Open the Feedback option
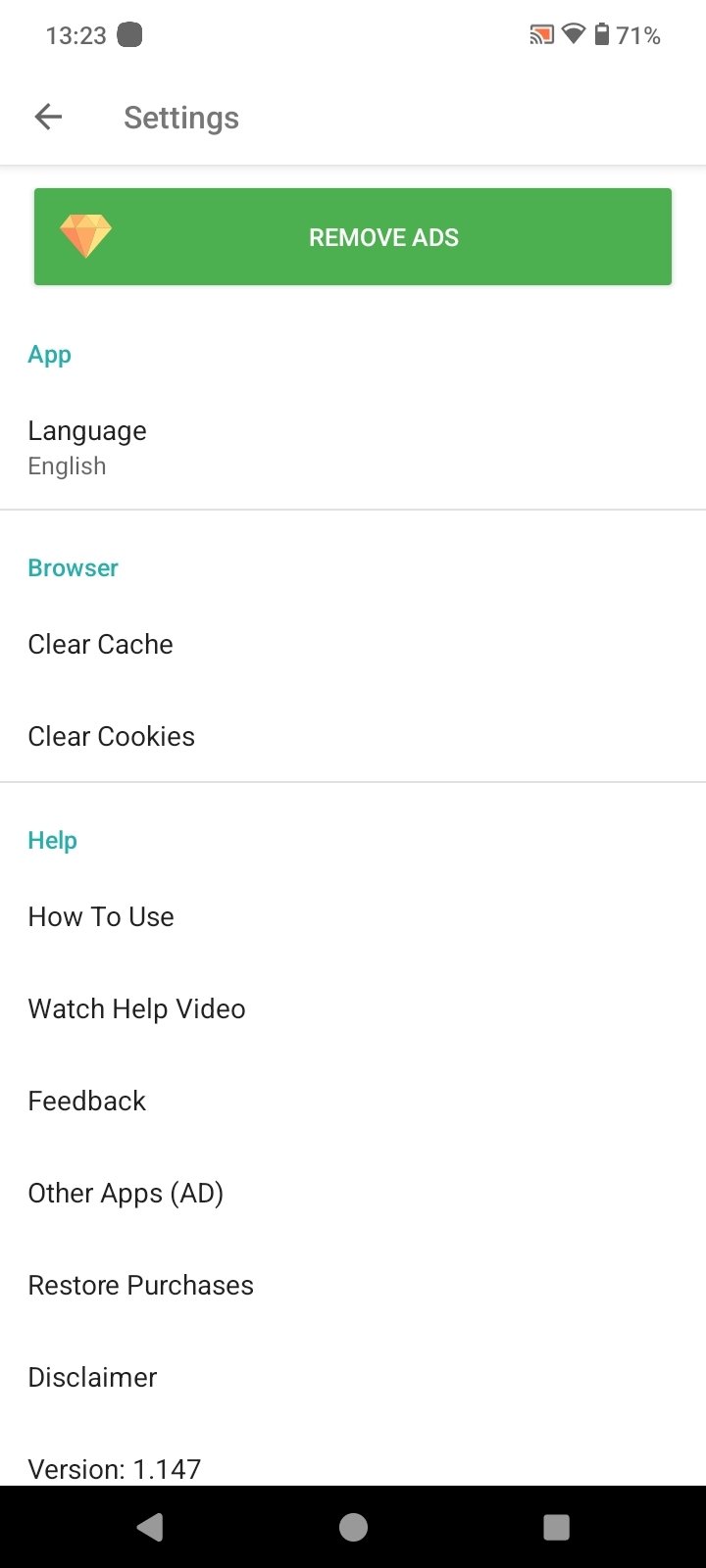Viewport: 706px width, 1568px height. [86, 1101]
